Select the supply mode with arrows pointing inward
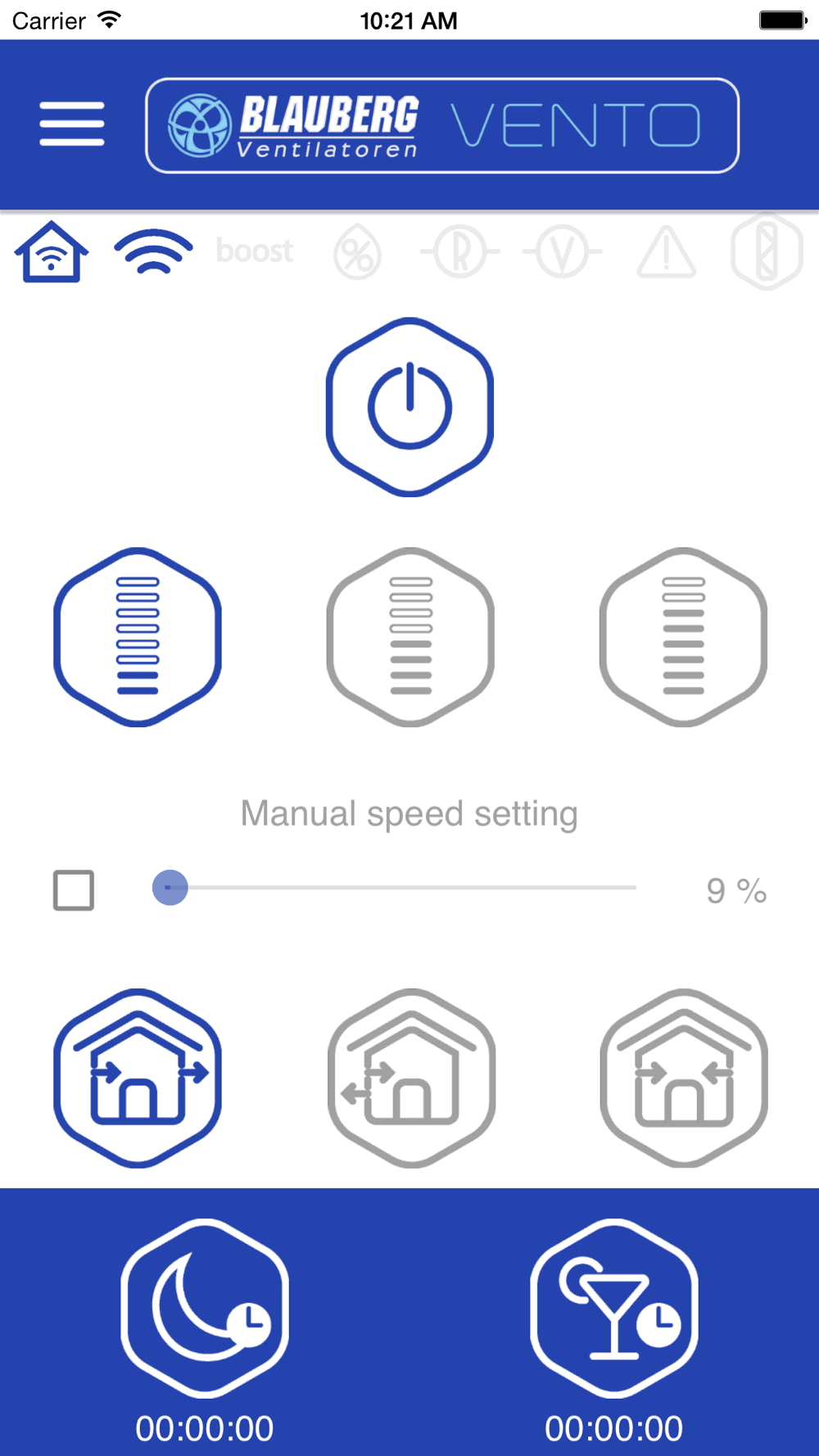Viewport: 819px width, 1456px height. click(x=684, y=1078)
